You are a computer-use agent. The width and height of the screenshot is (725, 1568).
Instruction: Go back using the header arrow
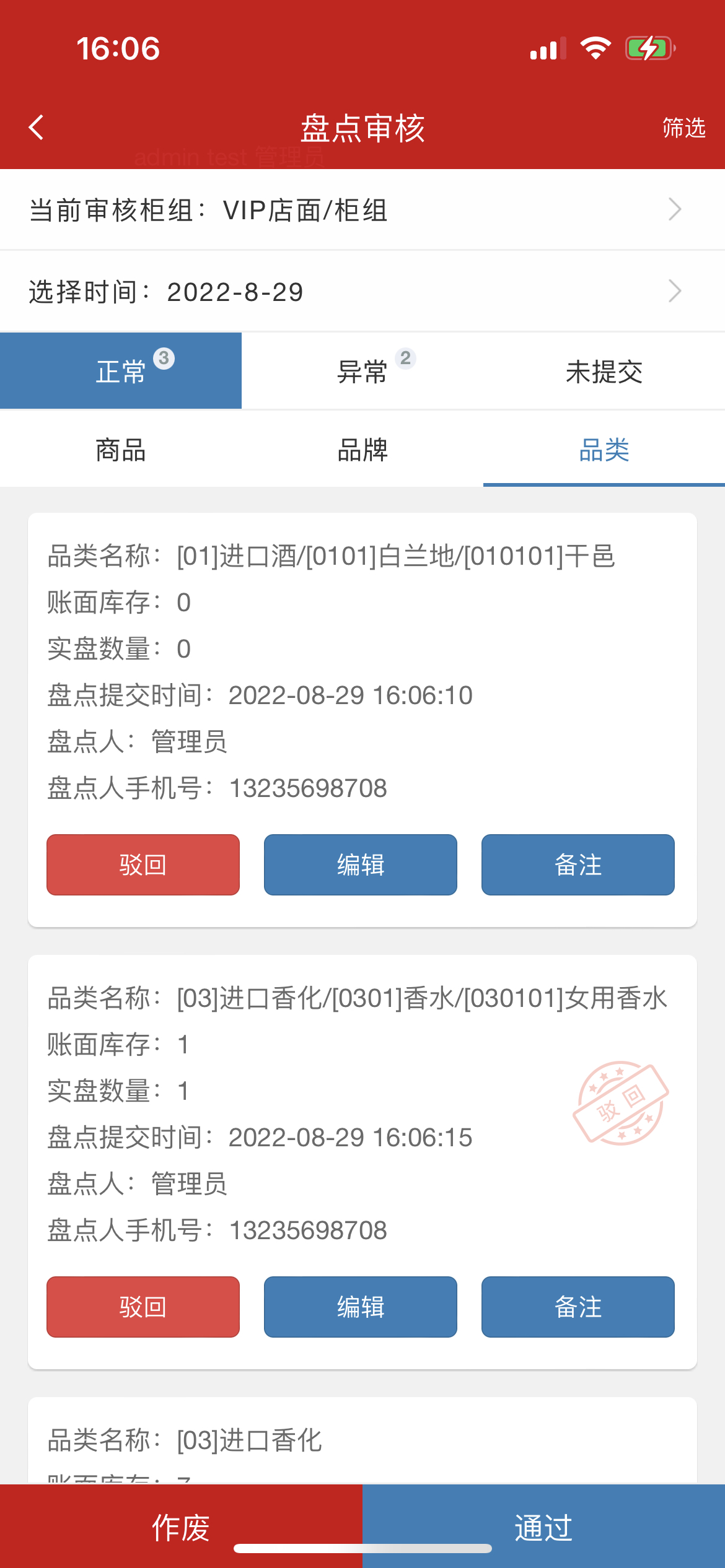tap(37, 128)
